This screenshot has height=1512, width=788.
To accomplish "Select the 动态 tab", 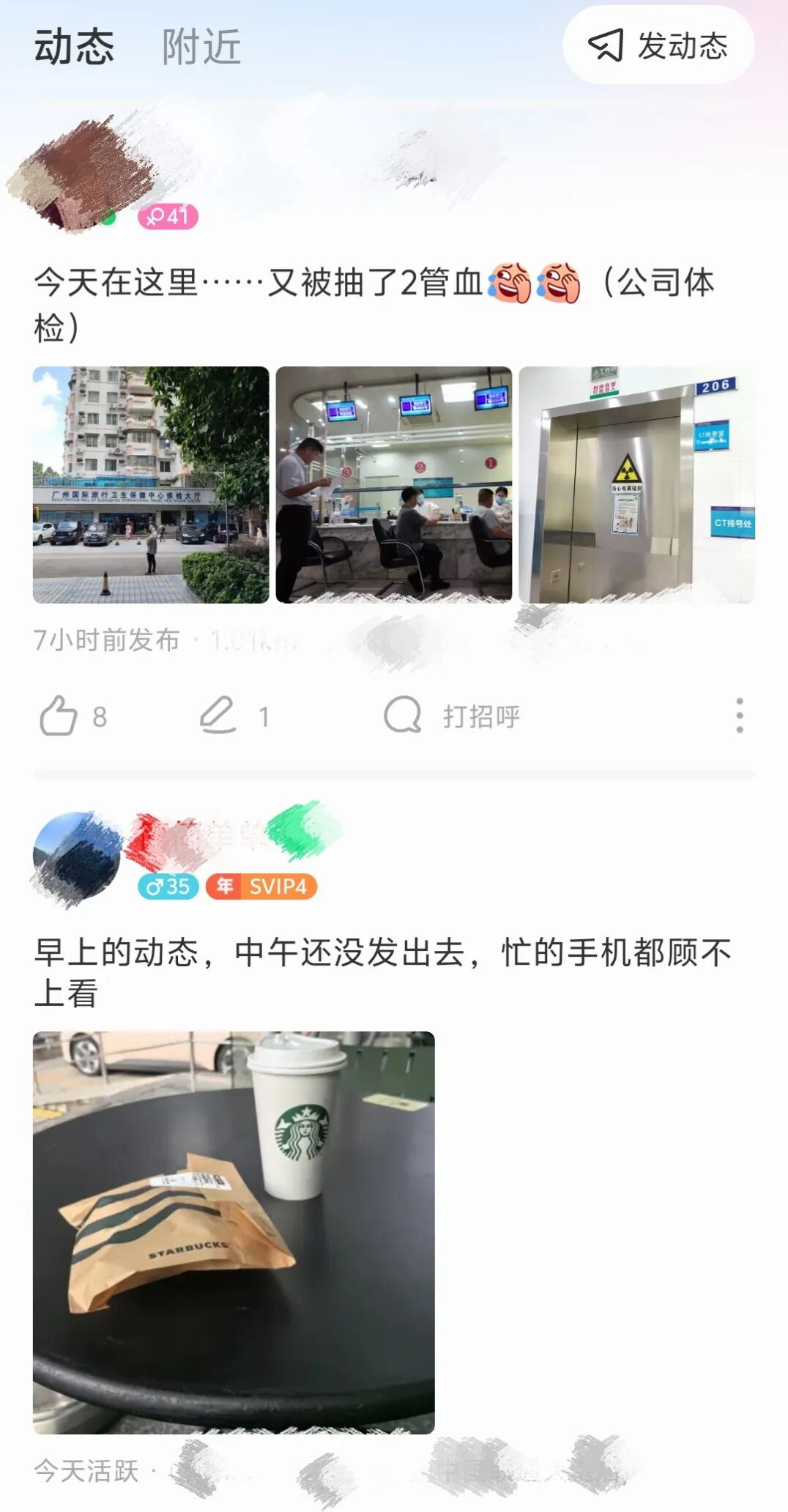I will (74, 47).
